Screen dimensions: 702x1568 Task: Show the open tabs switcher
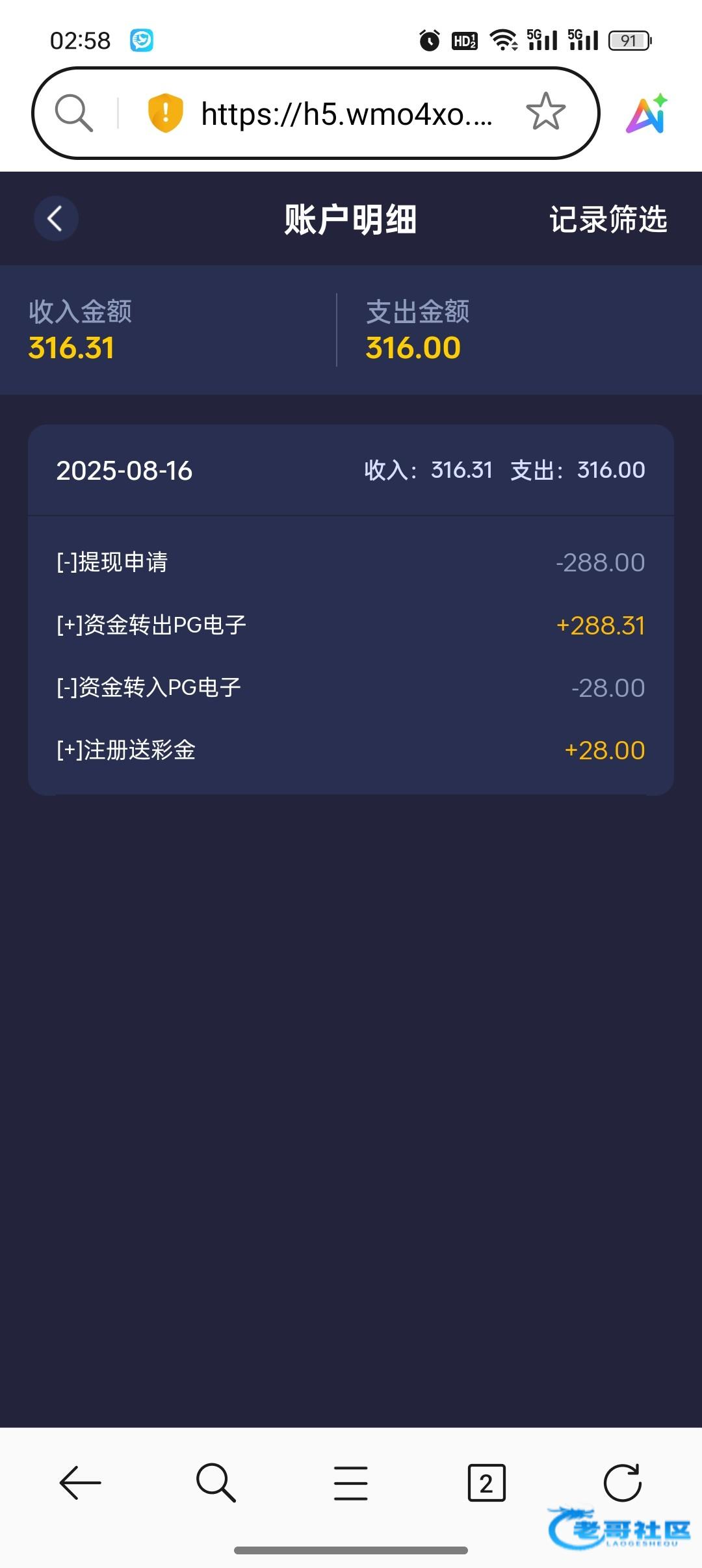(486, 1483)
